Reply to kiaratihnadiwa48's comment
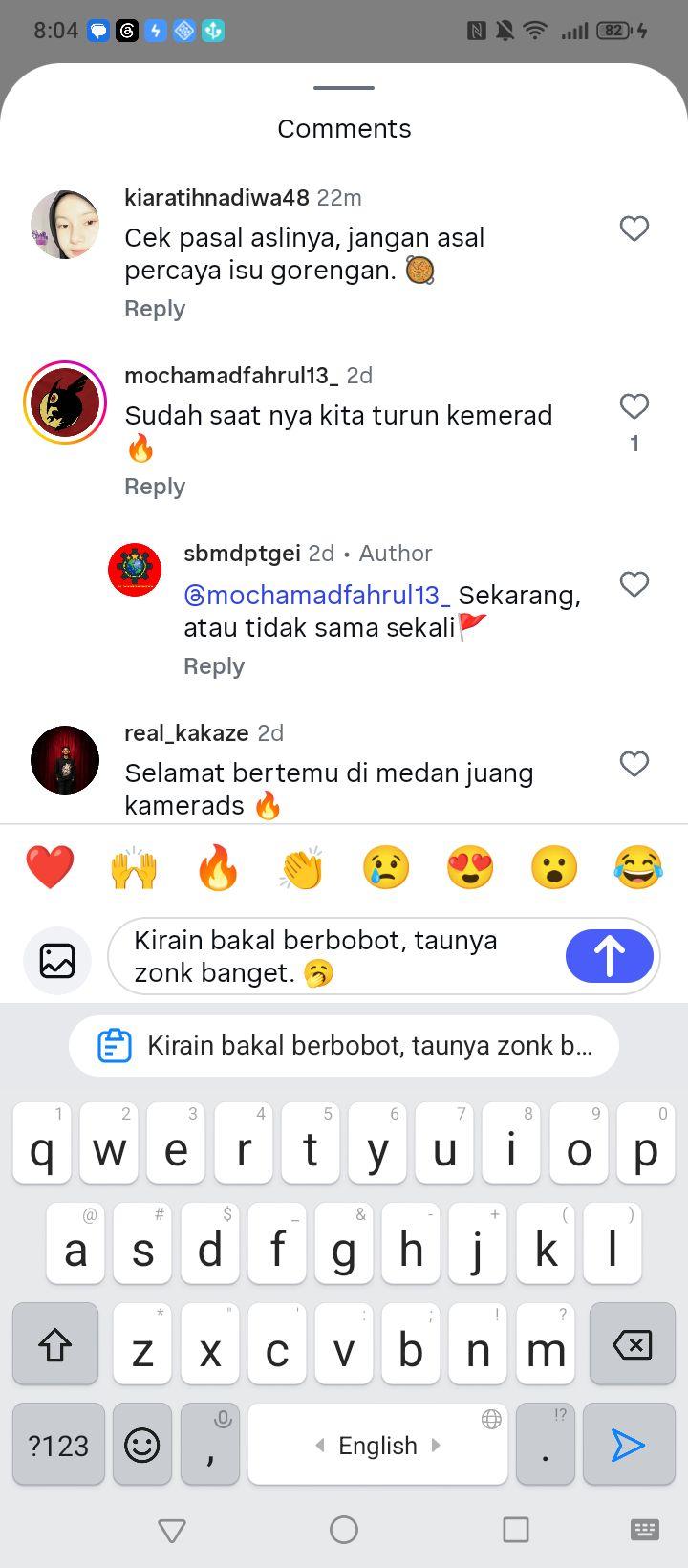Screen dimensions: 688x1568 click(155, 309)
